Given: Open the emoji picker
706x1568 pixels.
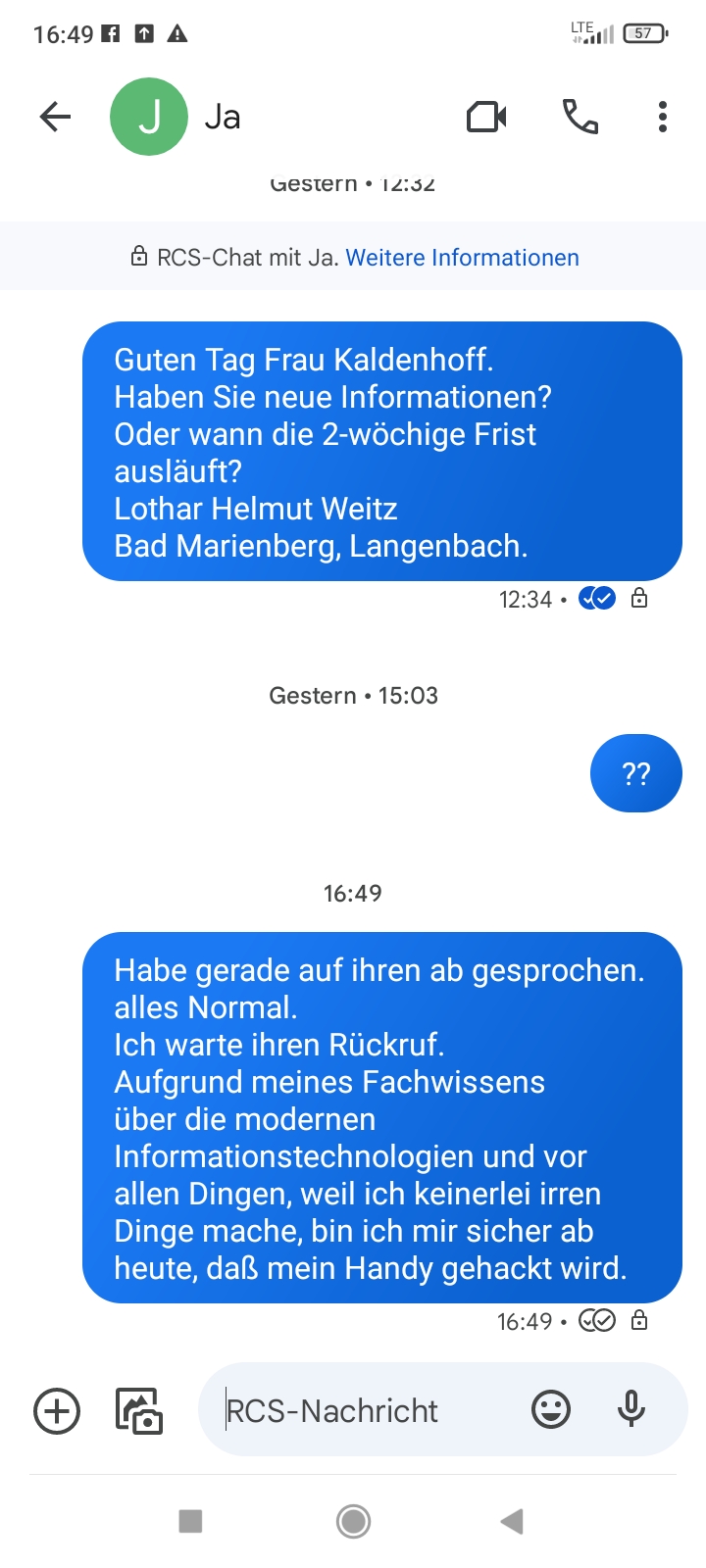Looking at the screenshot, I should tap(551, 1410).
